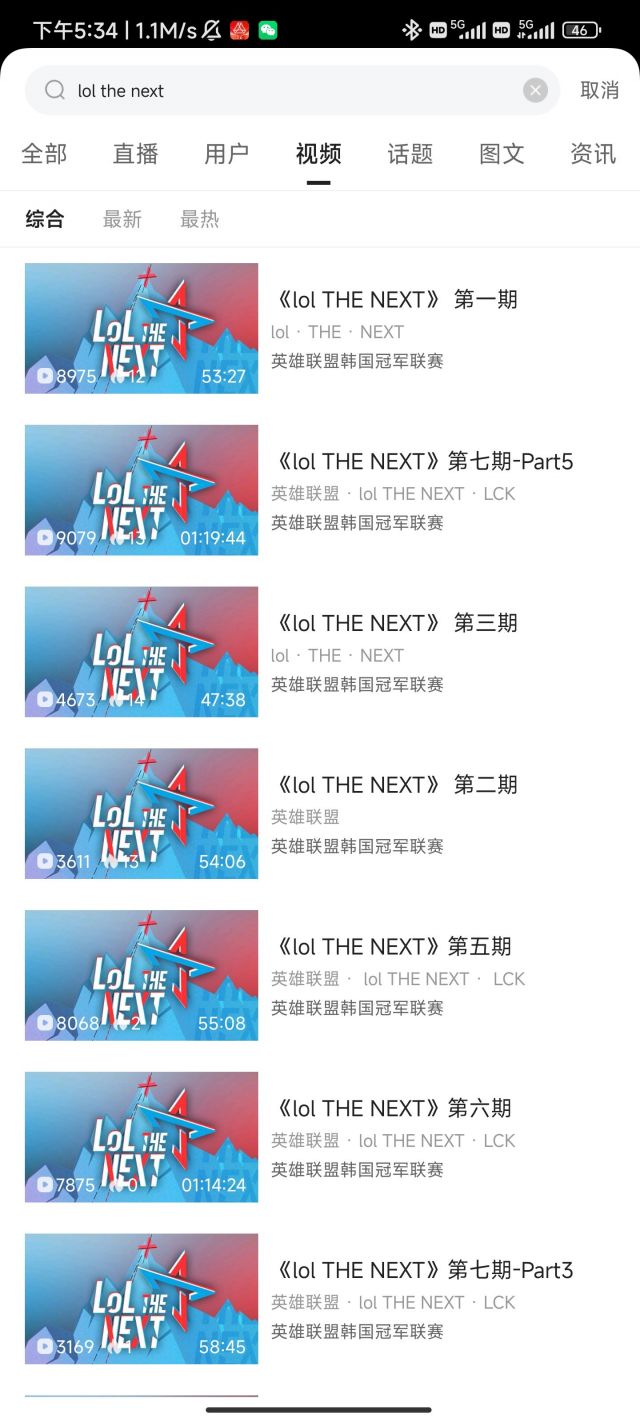
Task: Play video 《lol THE NEXT》第七期-Part3
Action: click(141, 1299)
